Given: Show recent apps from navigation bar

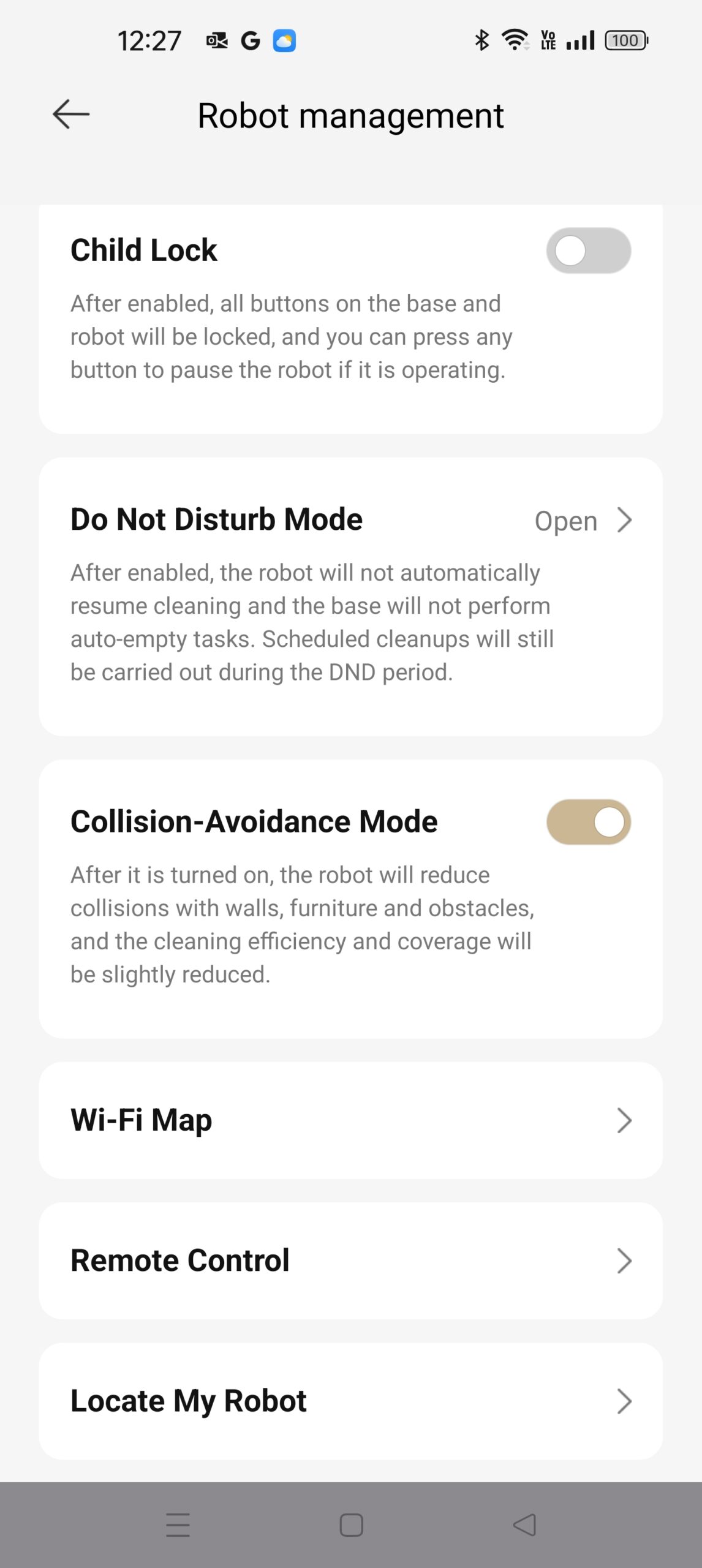Looking at the screenshot, I should 178,1525.
